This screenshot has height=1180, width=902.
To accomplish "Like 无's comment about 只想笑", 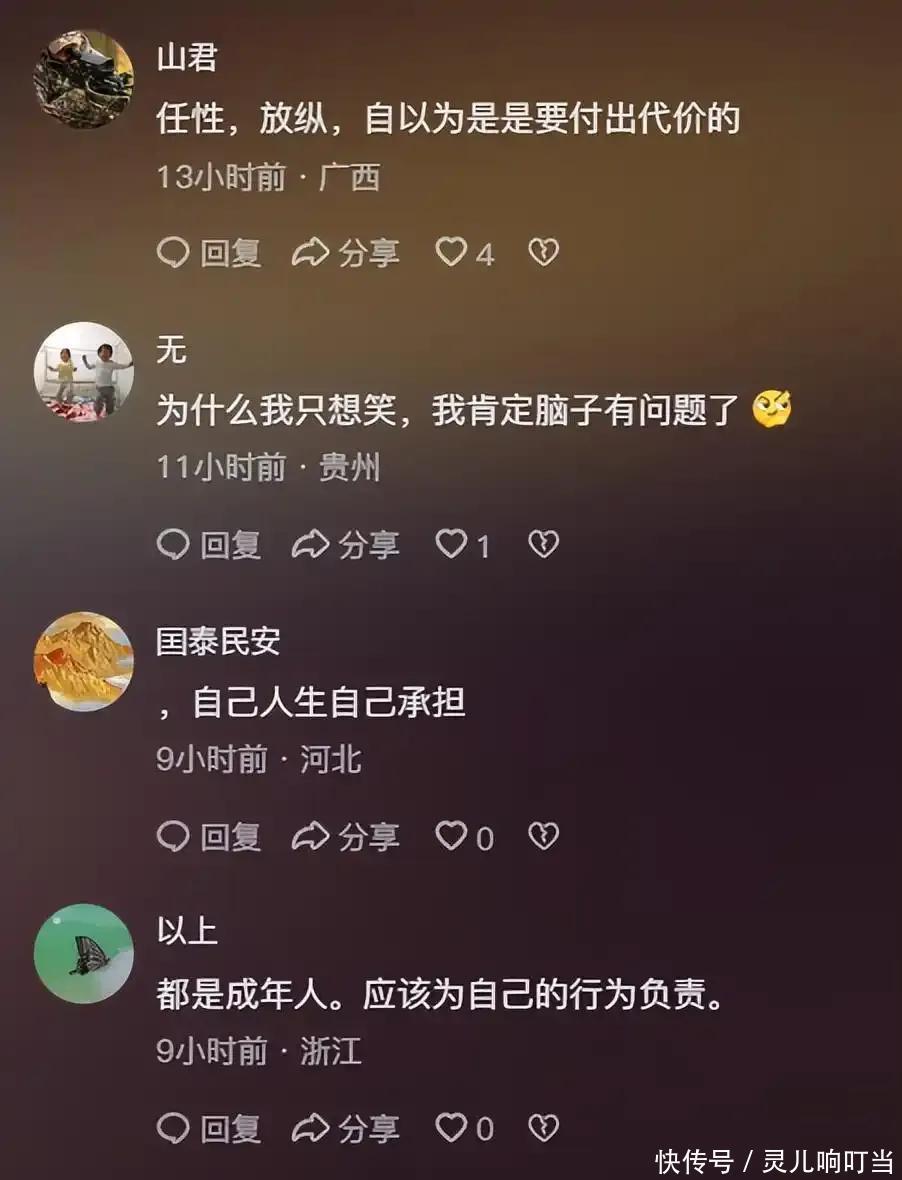I will [452, 545].
